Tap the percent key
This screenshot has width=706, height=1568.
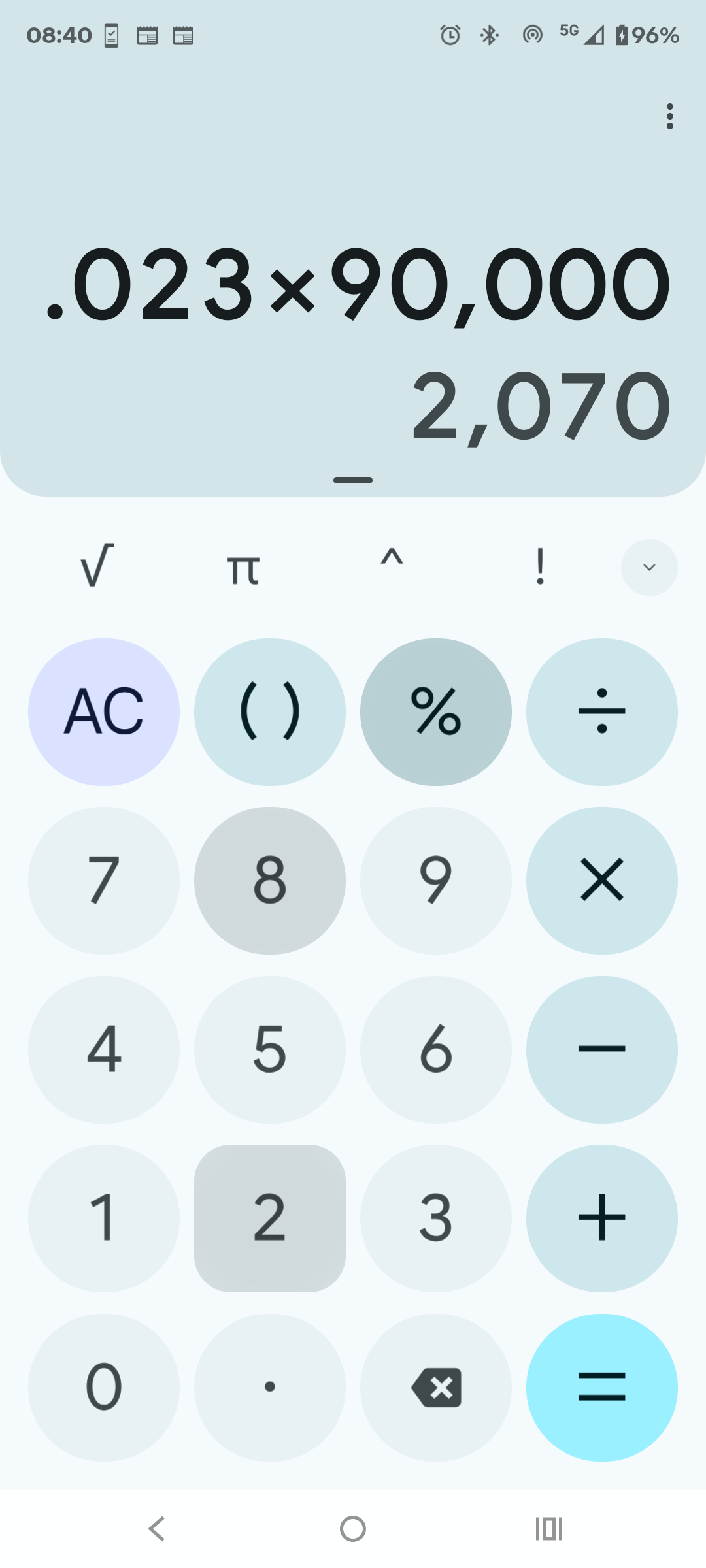click(436, 711)
